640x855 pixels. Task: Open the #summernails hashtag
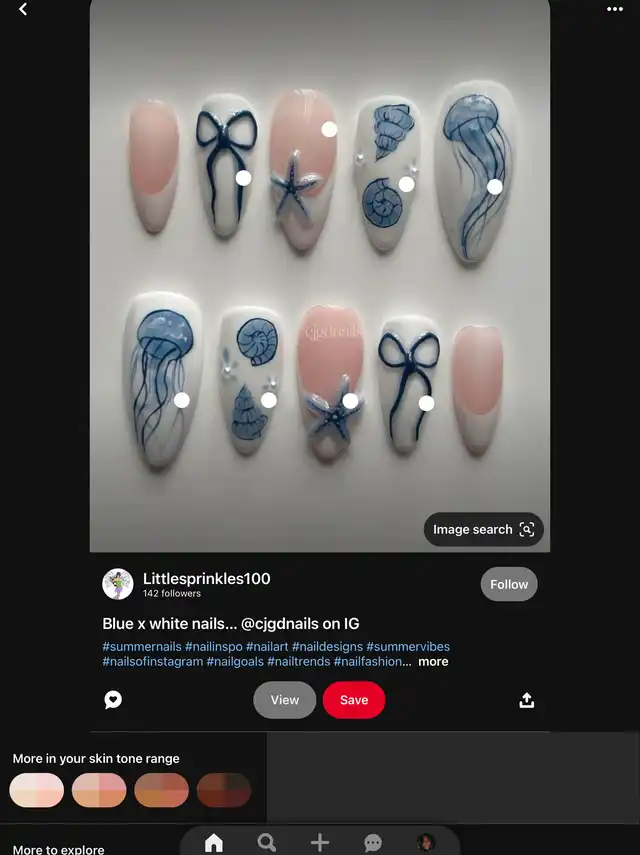(x=141, y=647)
